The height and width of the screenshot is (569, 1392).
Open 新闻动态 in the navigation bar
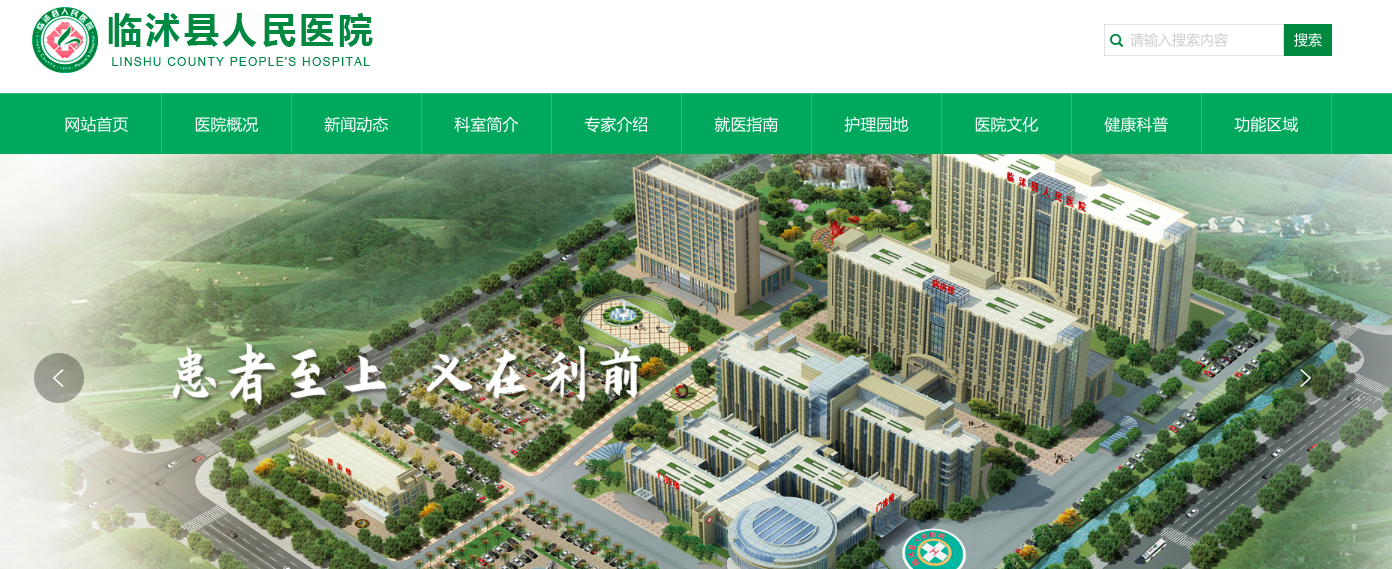pyautogui.click(x=356, y=125)
